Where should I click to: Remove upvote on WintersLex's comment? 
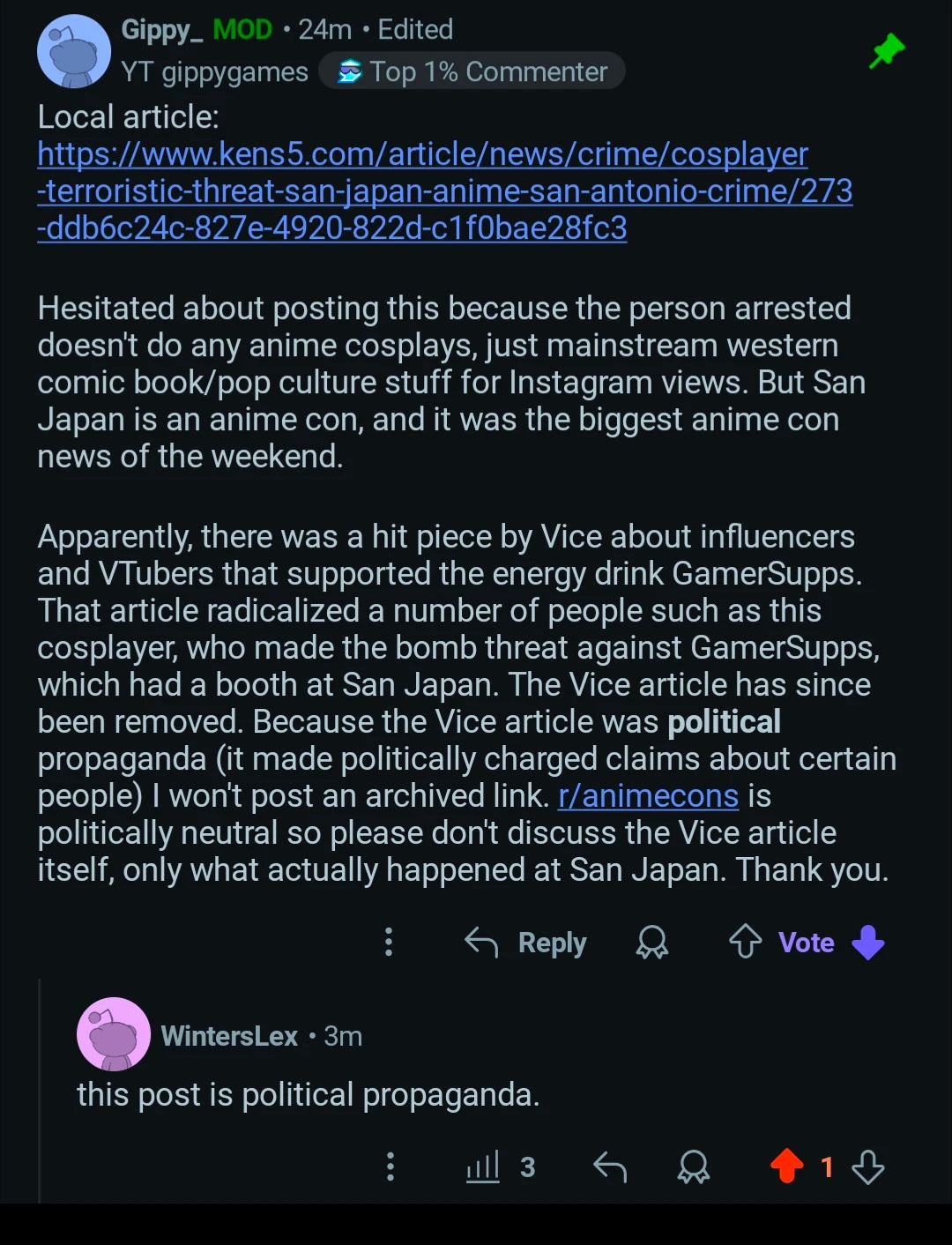pos(787,1166)
